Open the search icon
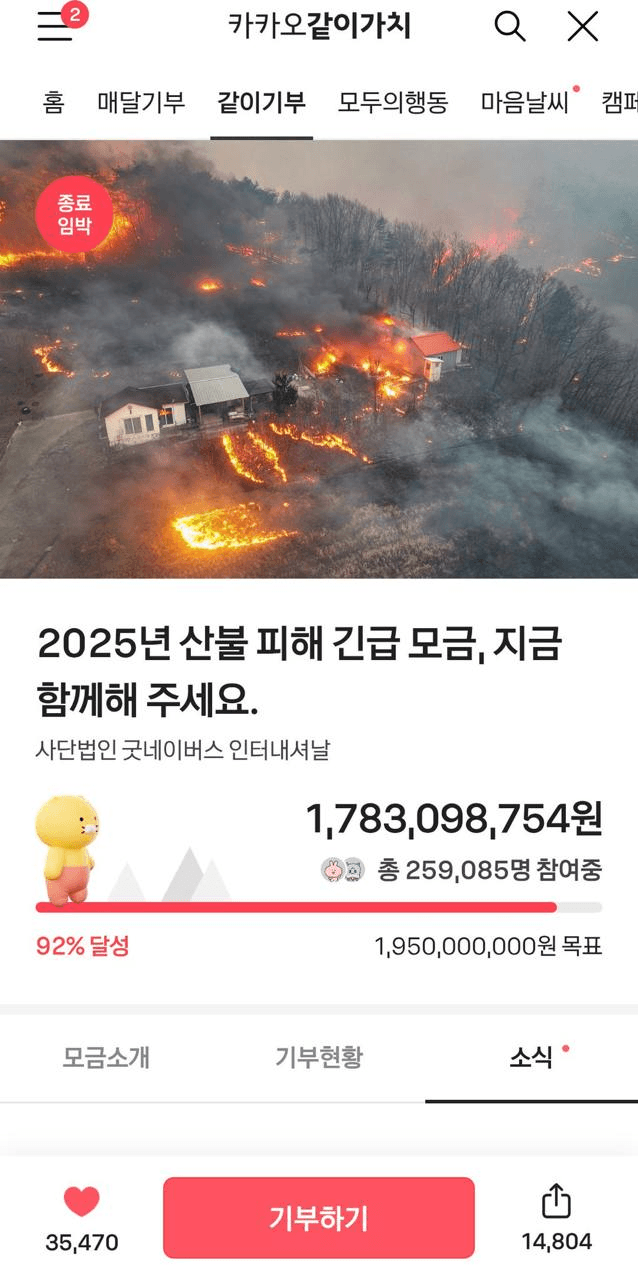 [510, 27]
